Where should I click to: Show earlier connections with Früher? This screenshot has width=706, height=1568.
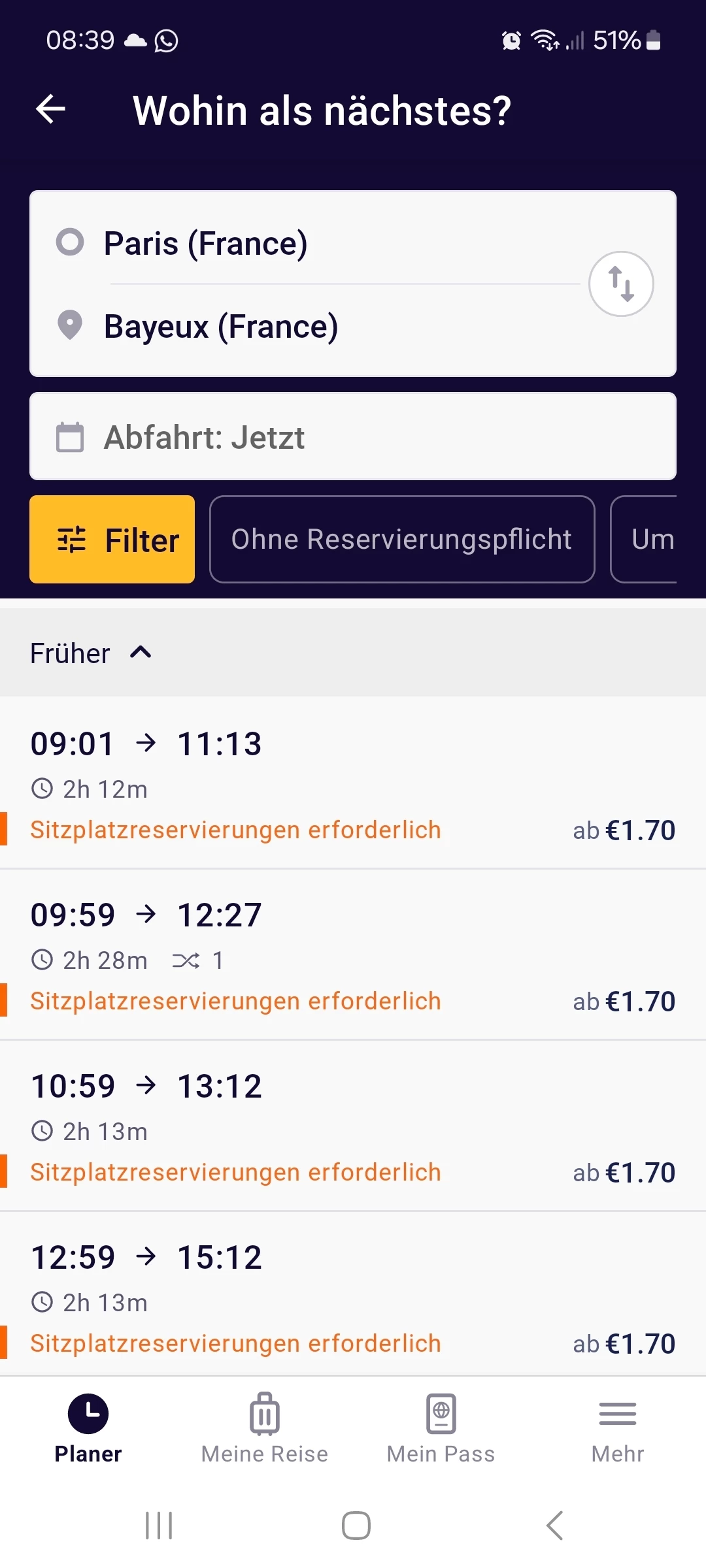92,653
